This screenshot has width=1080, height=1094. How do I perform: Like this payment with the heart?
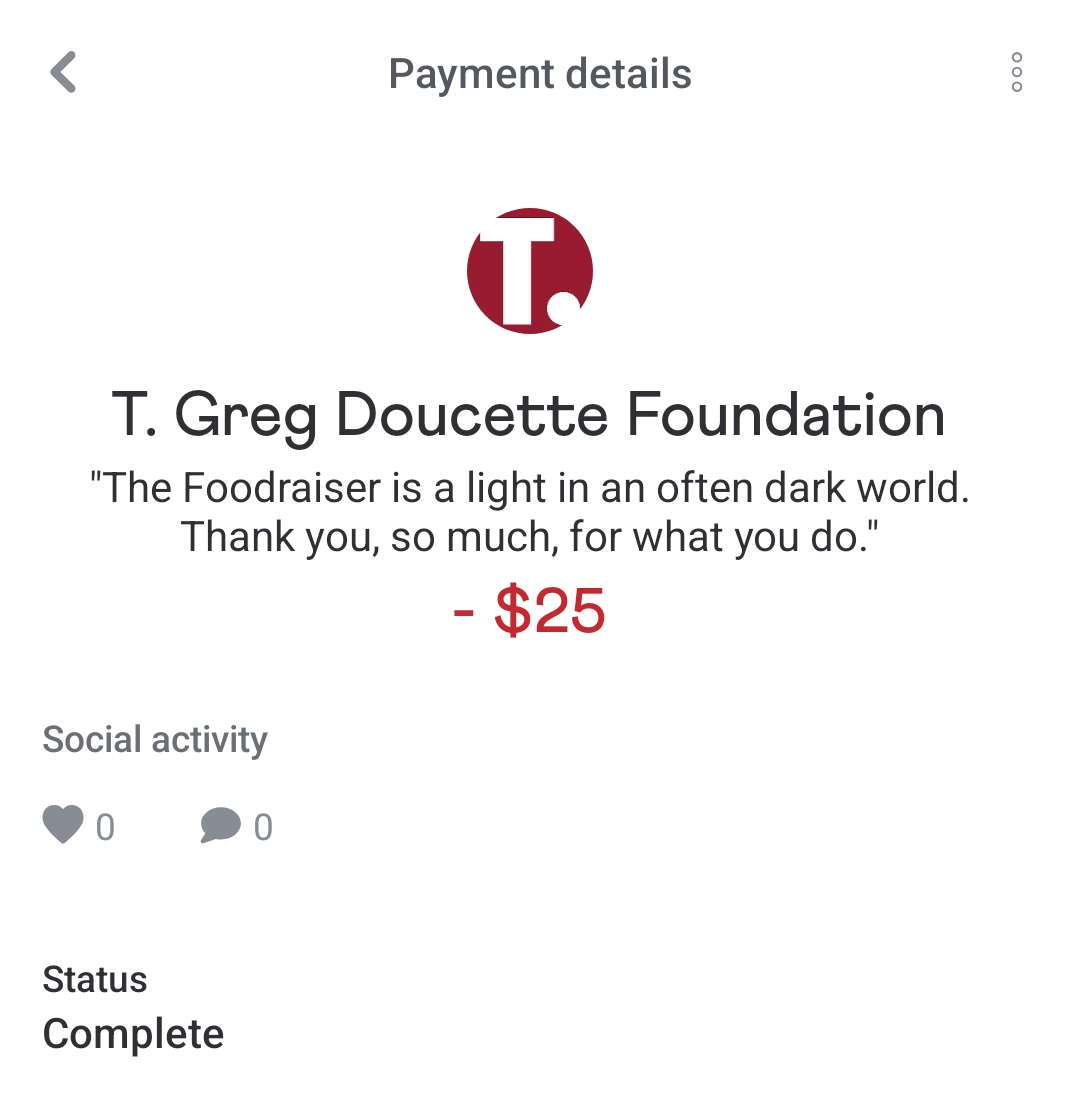63,826
